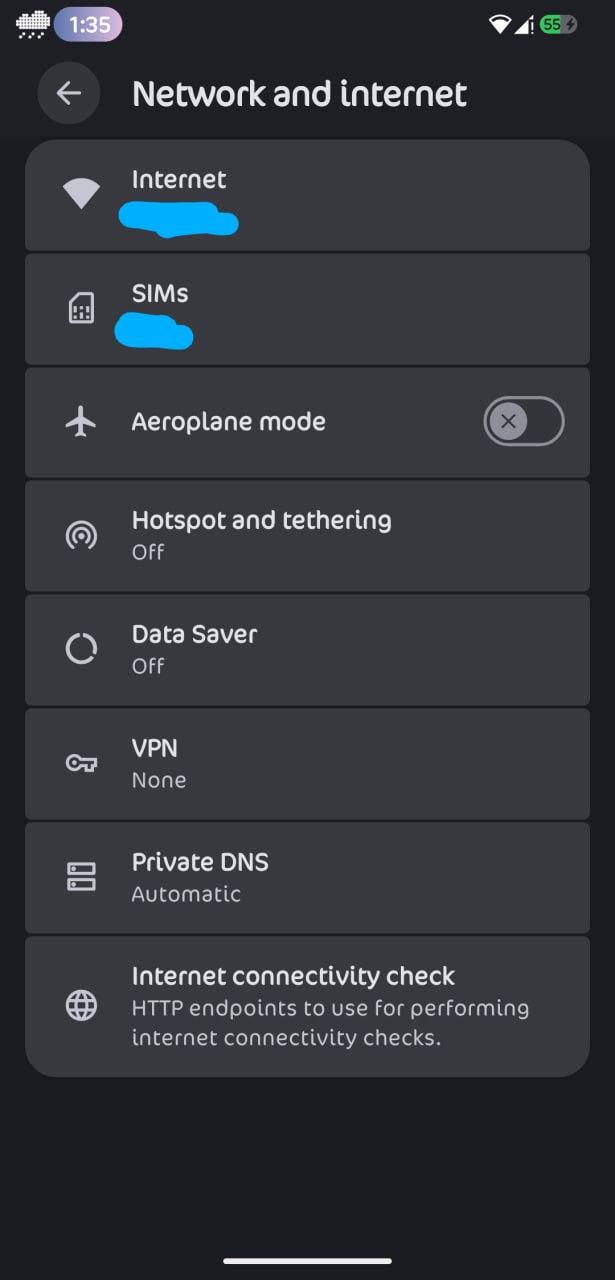This screenshot has height=1280, width=615.
Task: Open Hotspot and tethering settings
Action: click(x=307, y=536)
